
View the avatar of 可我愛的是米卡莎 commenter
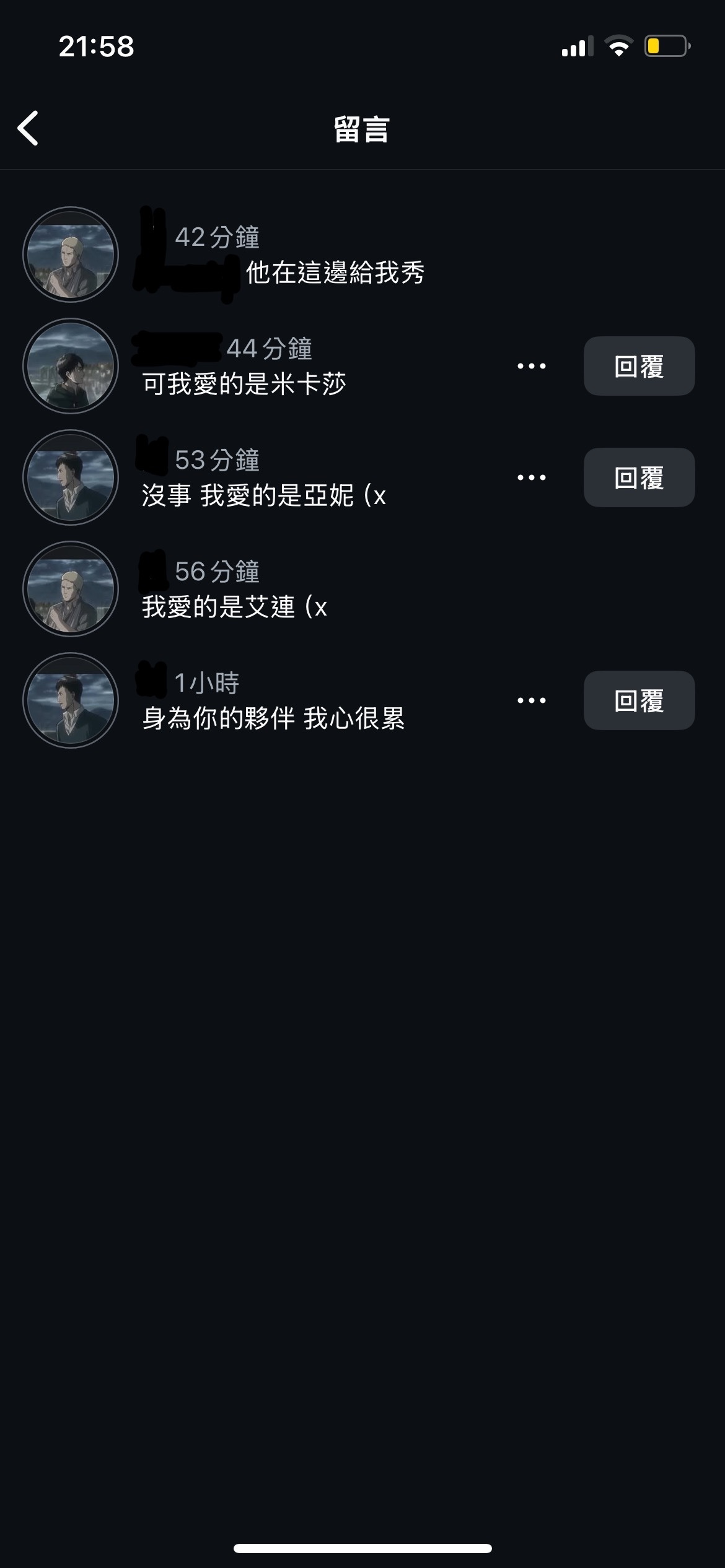click(71, 366)
